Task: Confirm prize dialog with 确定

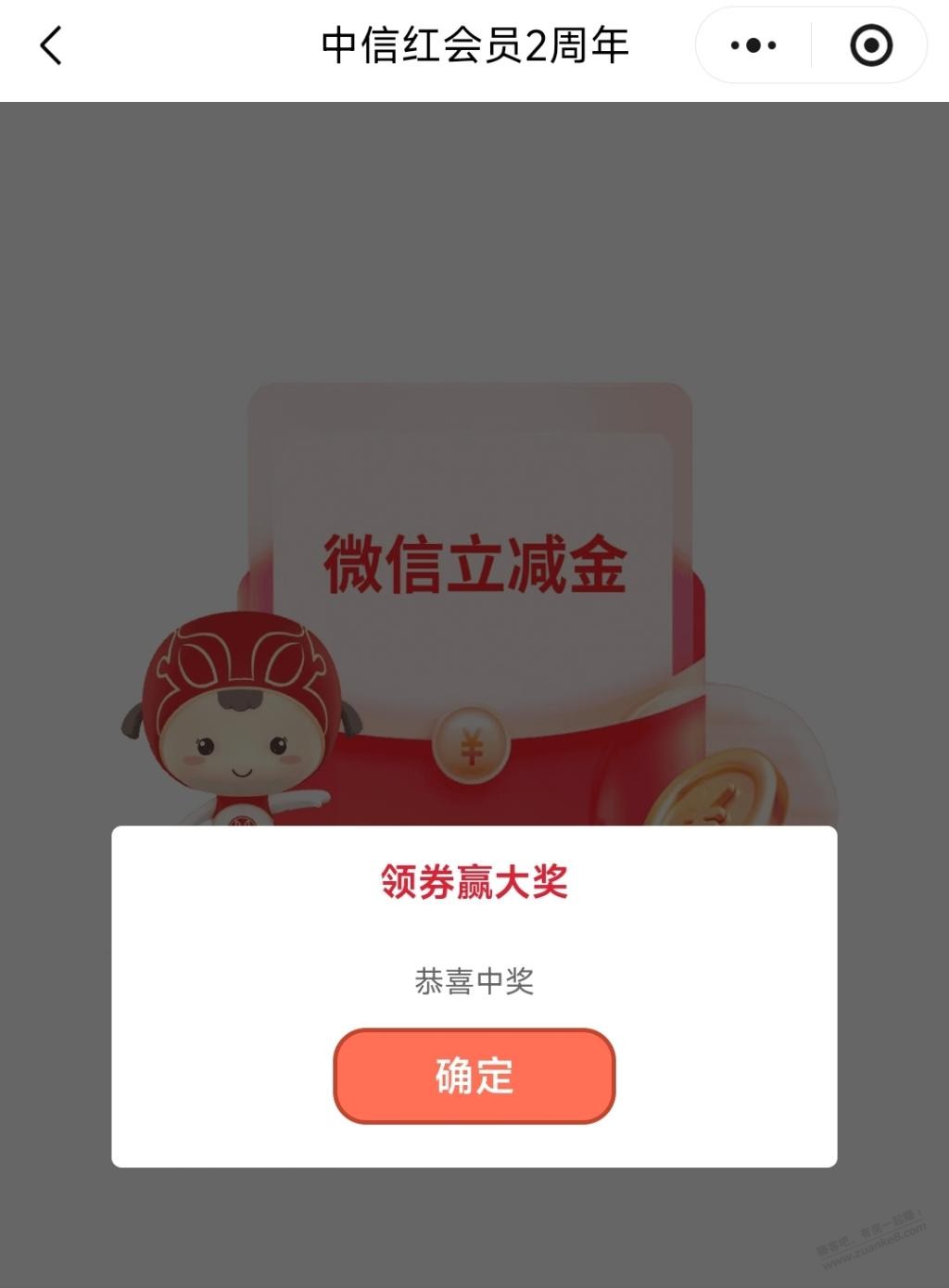Action: (474, 1075)
